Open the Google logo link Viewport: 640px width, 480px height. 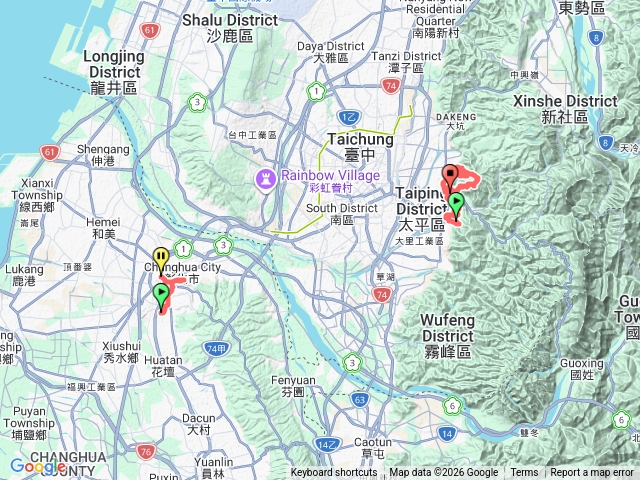[37, 466]
